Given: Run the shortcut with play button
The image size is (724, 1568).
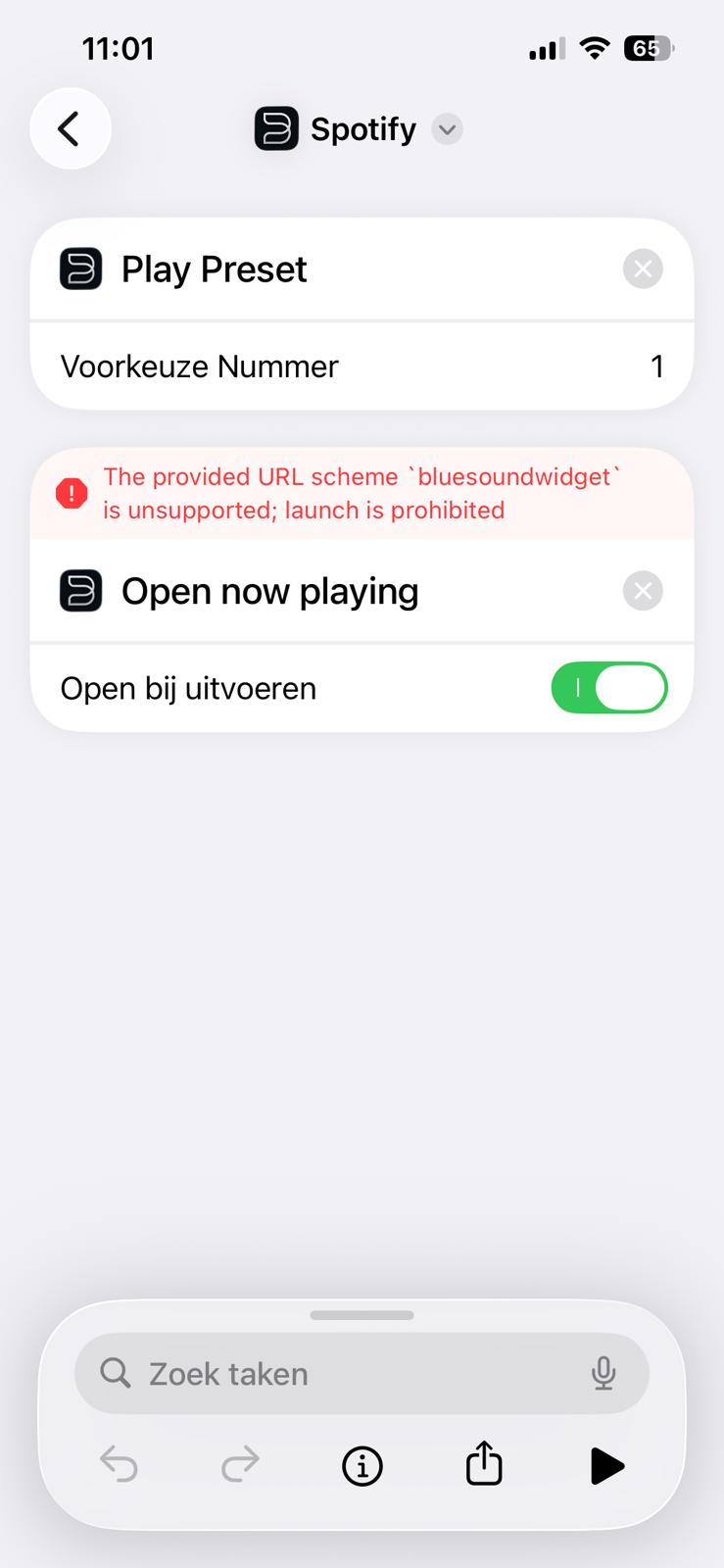Looking at the screenshot, I should 606,1466.
